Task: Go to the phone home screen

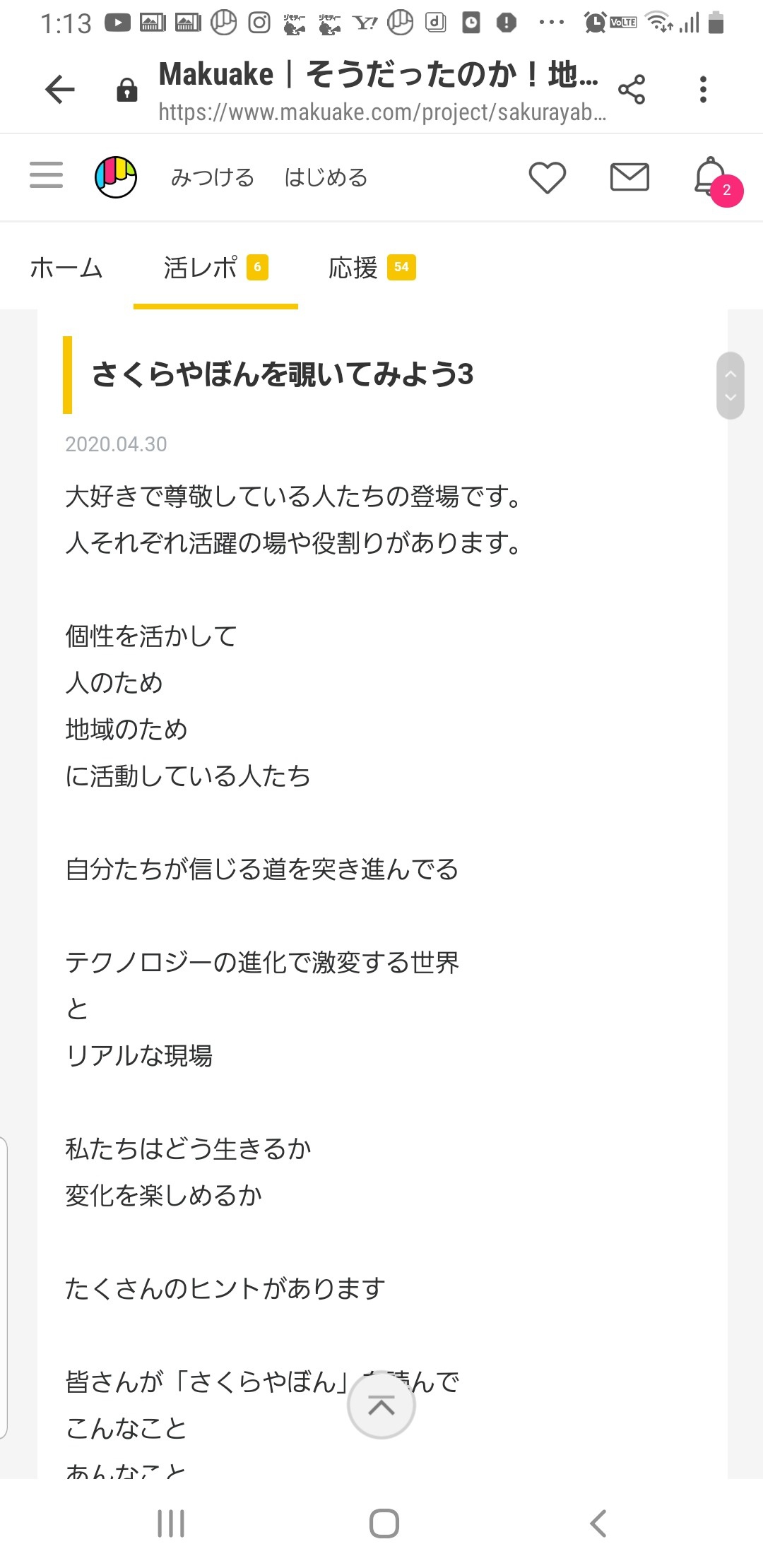Action: click(x=384, y=1523)
